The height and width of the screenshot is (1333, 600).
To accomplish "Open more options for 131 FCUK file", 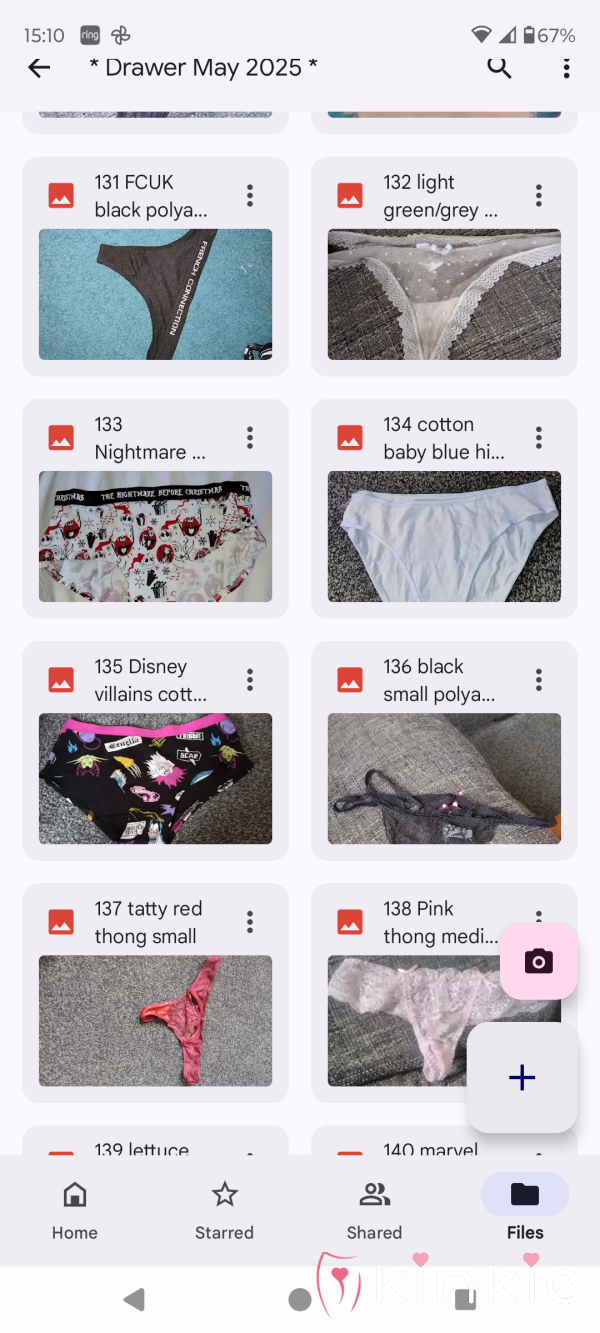I will (250, 196).
